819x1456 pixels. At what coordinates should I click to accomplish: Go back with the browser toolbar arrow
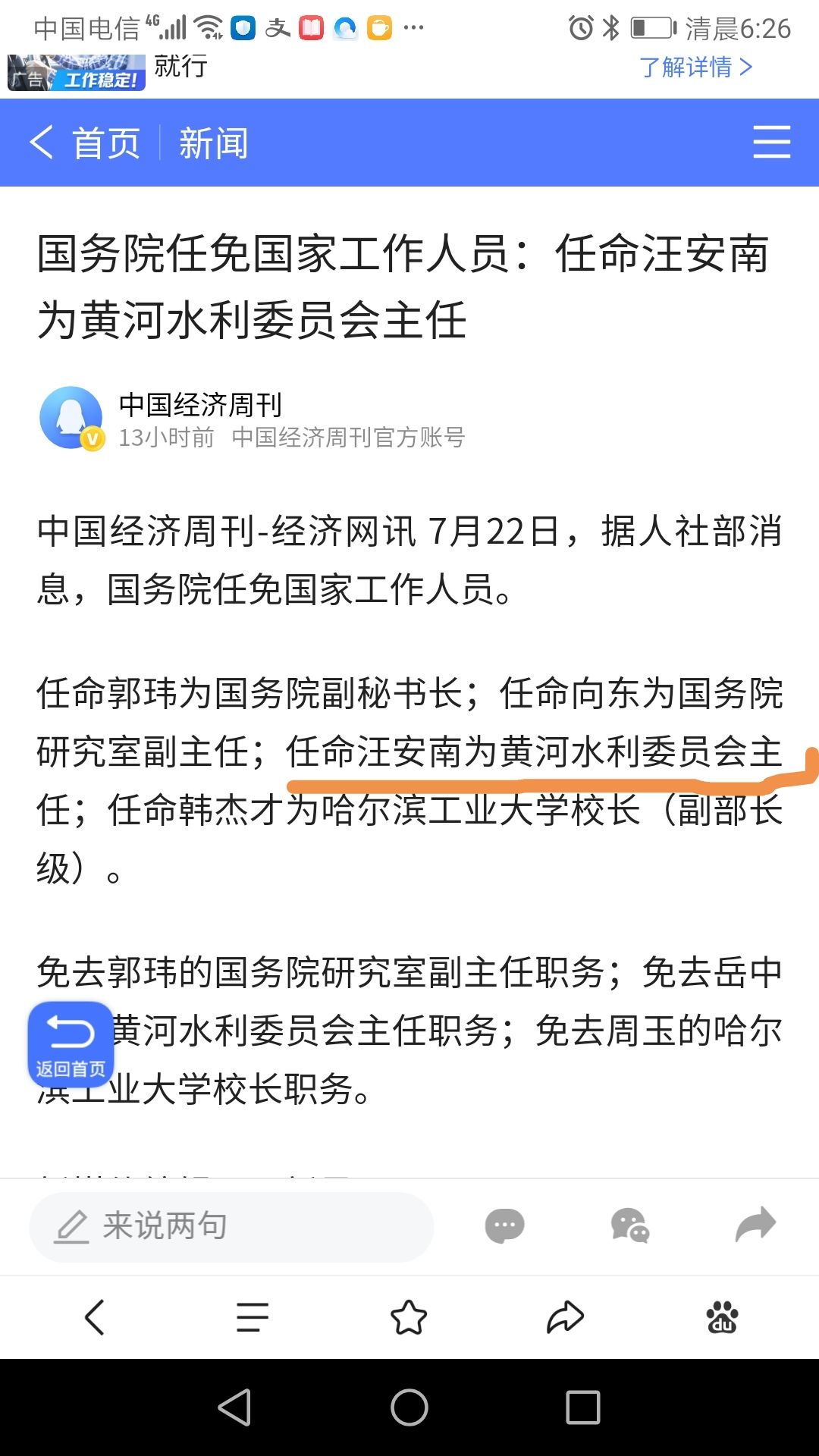[x=95, y=1317]
